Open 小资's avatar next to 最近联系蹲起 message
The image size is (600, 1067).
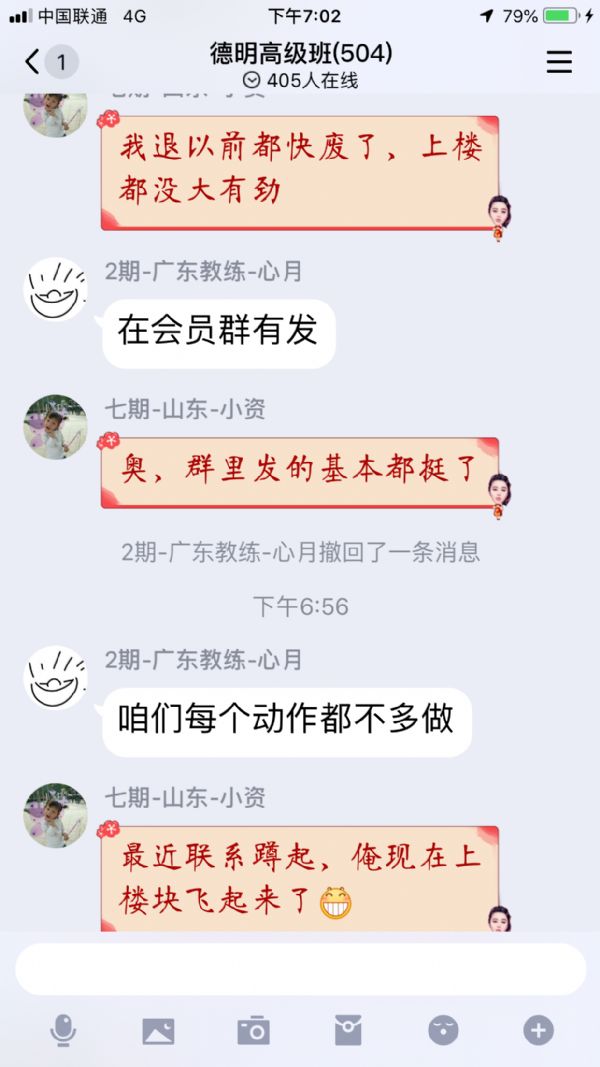click(x=55, y=815)
